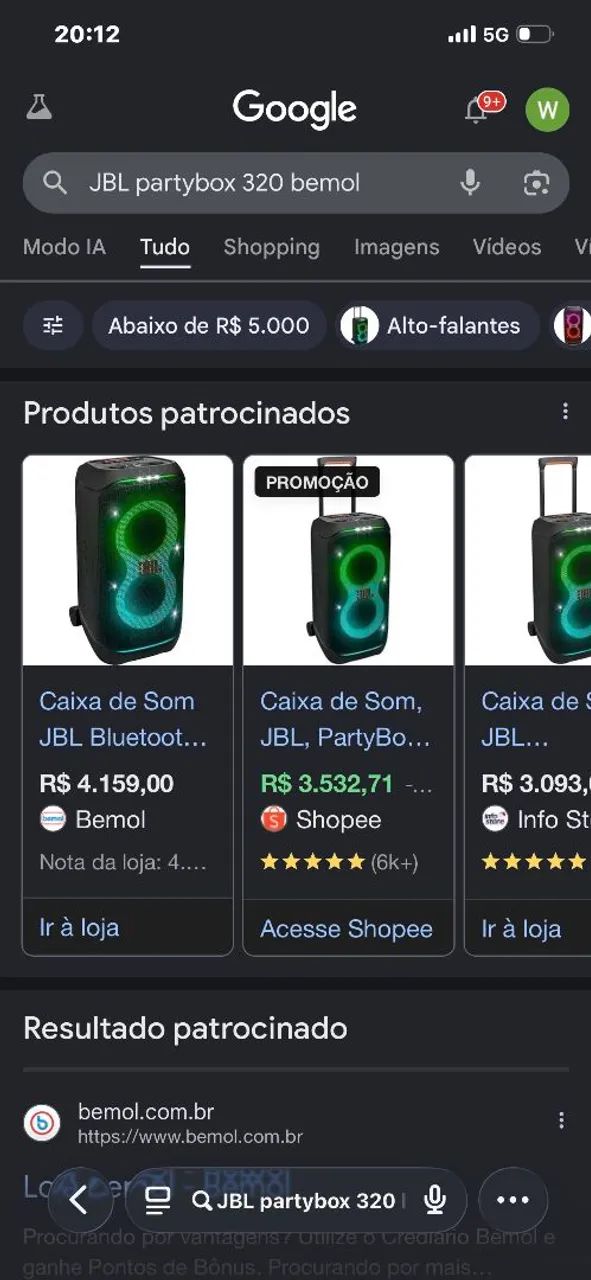Image resolution: width=591 pixels, height=1280 pixels.
Task: Switch to the Shopping tab
Action: tap(272, 247)
